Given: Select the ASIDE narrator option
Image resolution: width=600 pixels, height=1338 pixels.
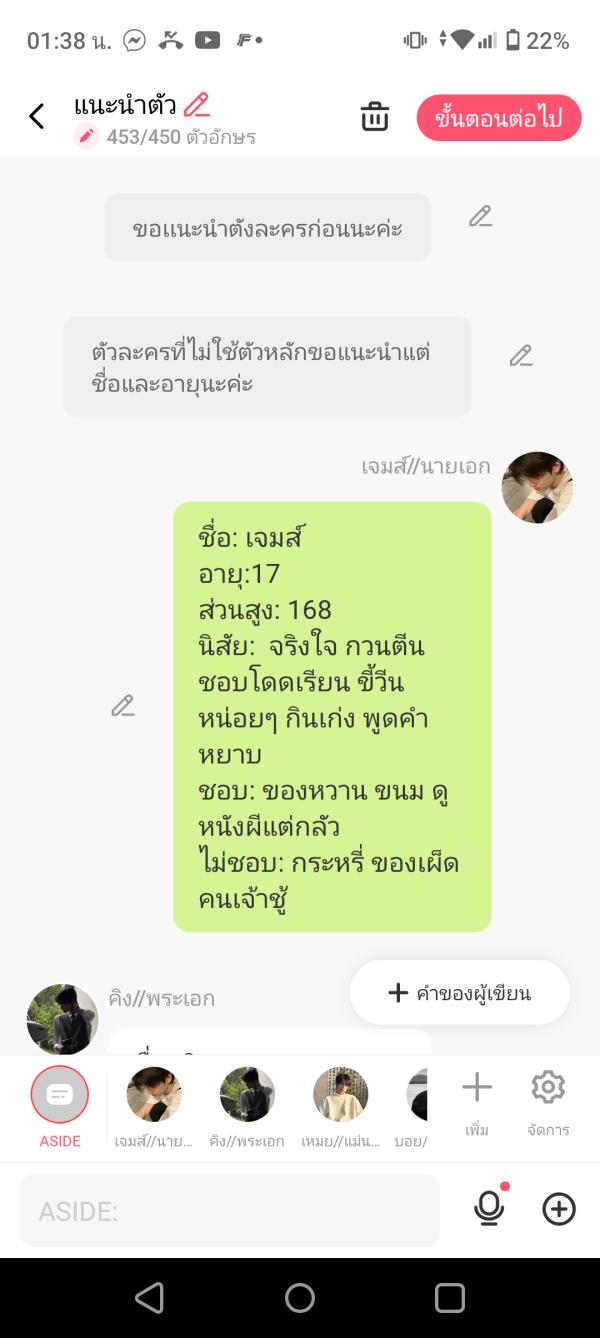Looking at the screenshot, I should (60, 1105).
